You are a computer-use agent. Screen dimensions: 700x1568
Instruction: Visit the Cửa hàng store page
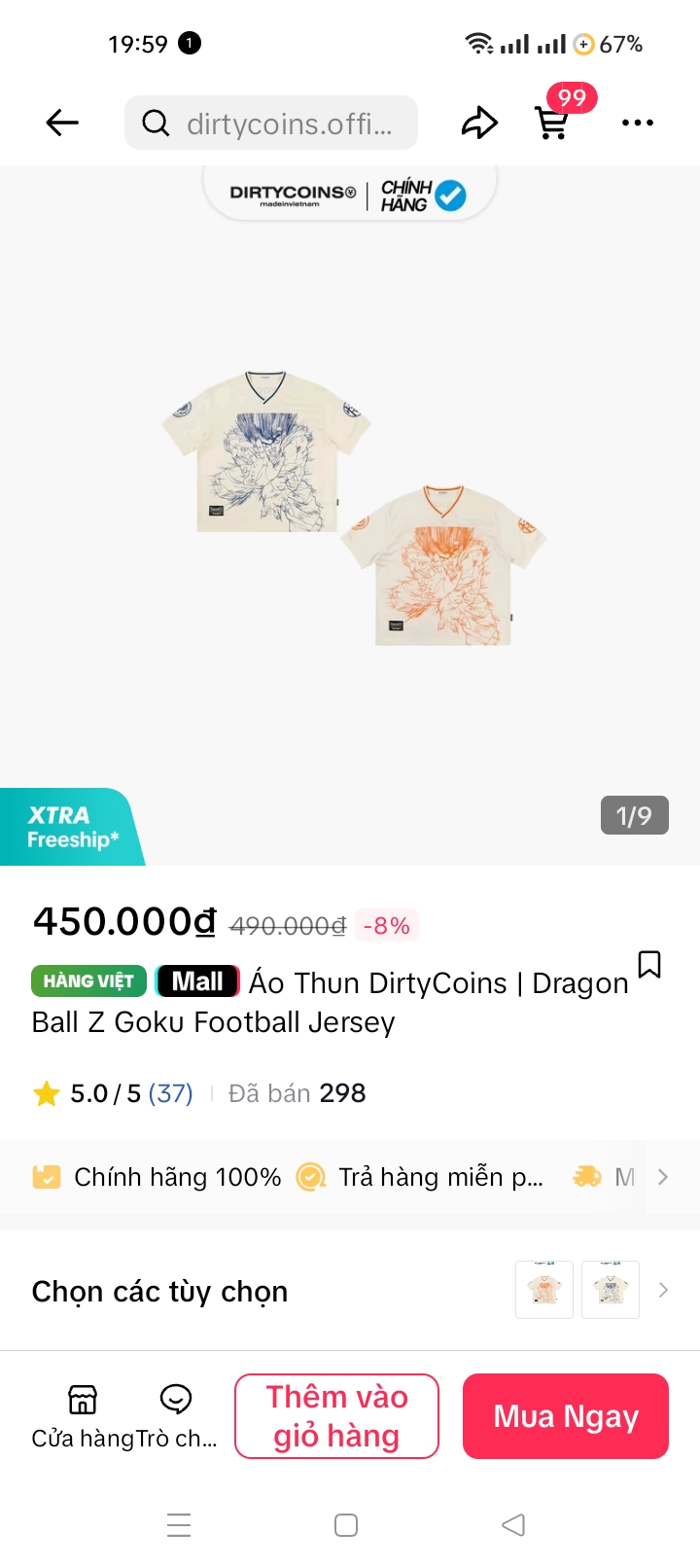click(83, 1415)
